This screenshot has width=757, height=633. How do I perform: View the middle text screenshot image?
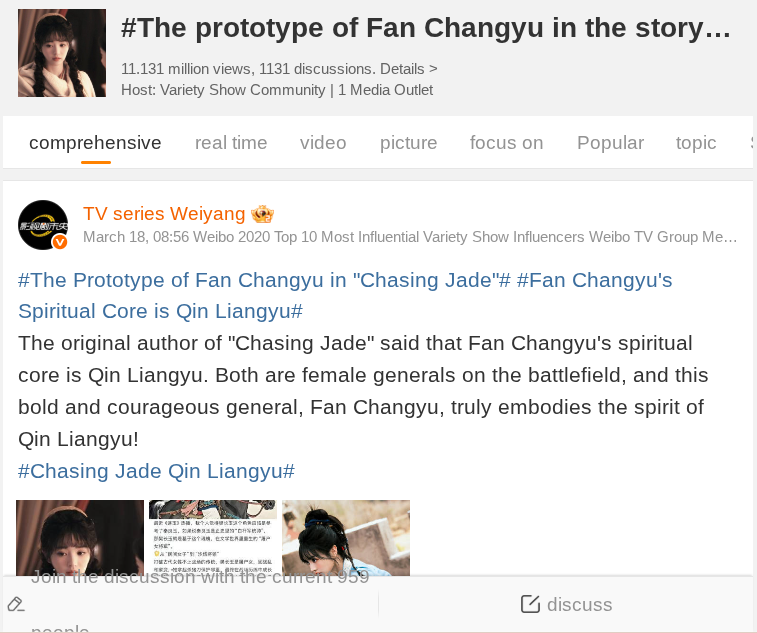point(213,536)
